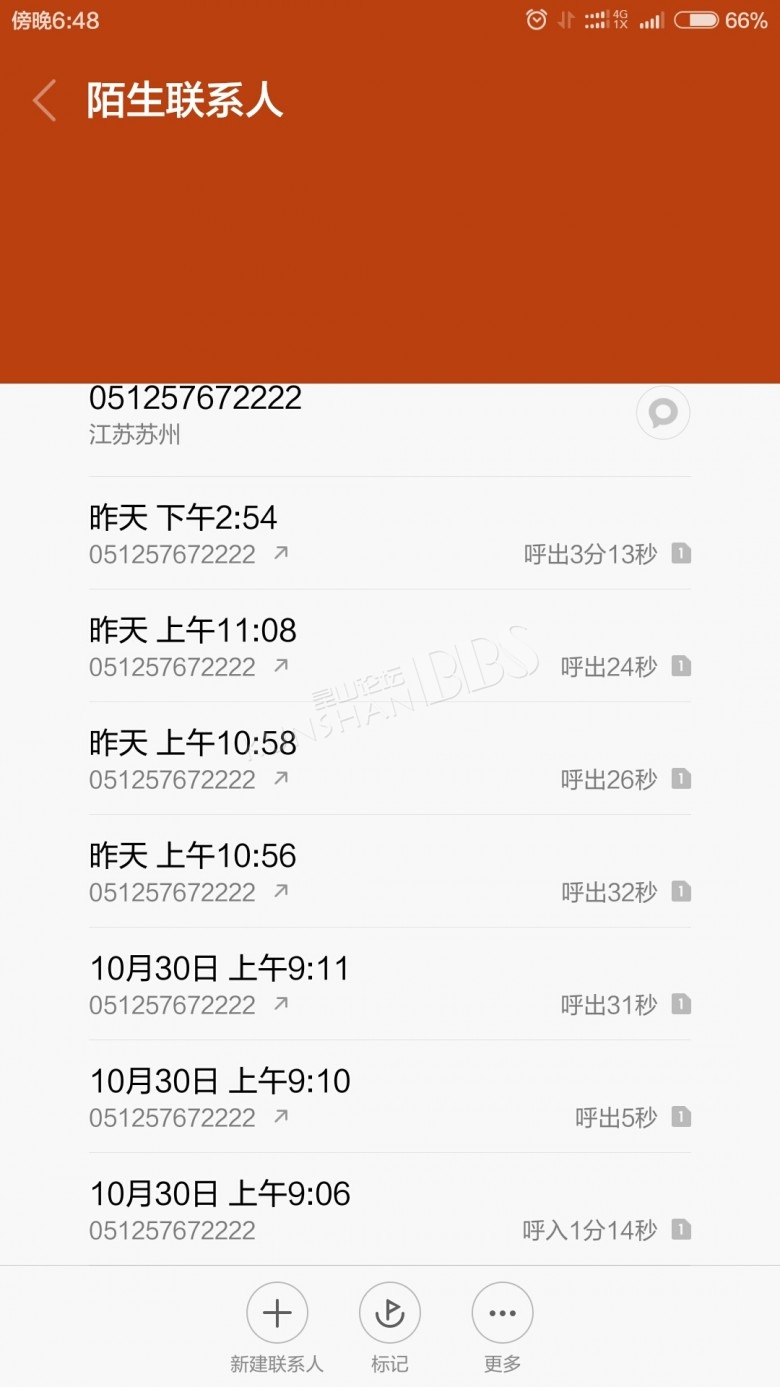Open the 10月30日 上午9:11 call record
The image size is (780, 1387).
390,984
